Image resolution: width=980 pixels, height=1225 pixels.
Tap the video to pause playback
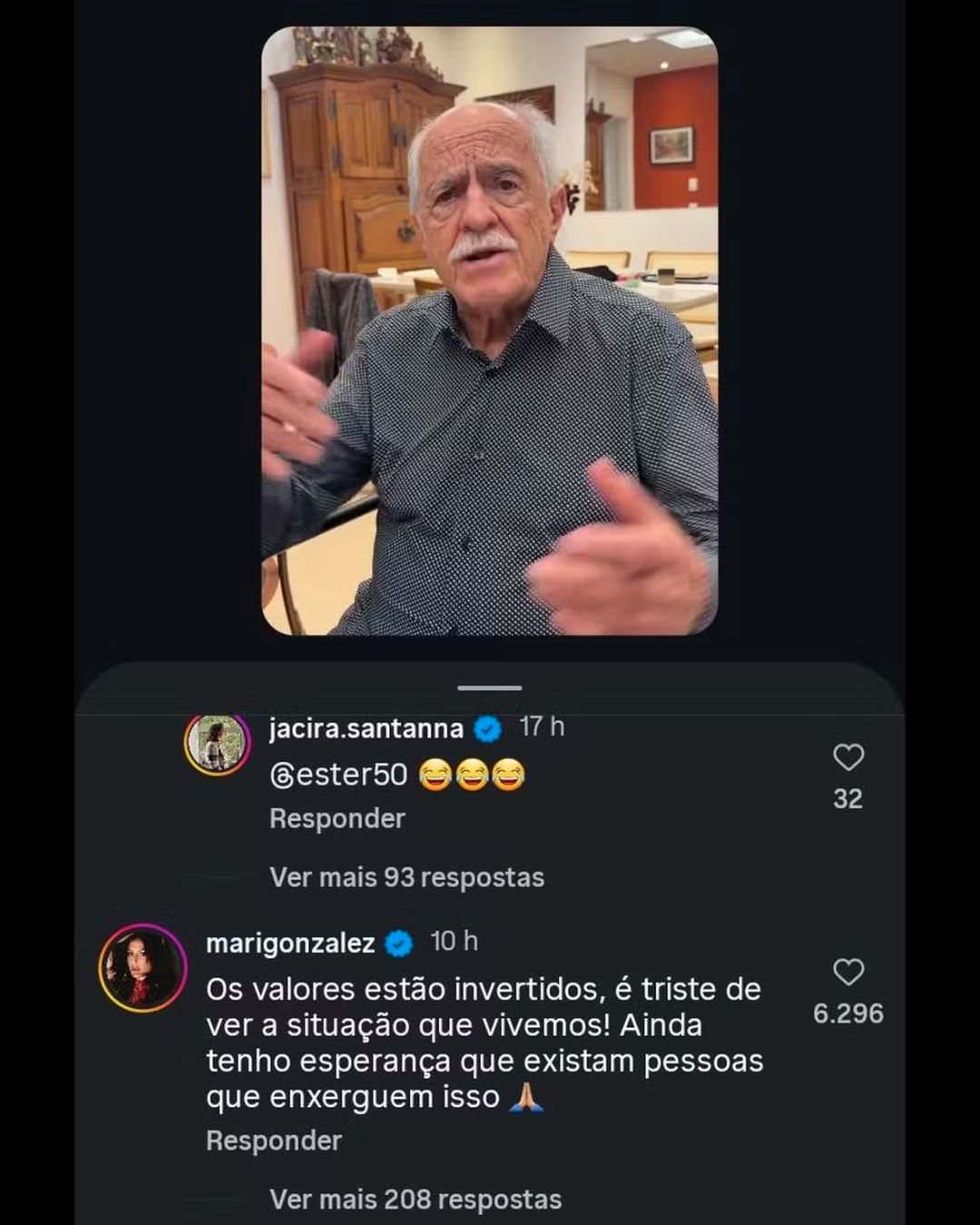click(490, 331)
